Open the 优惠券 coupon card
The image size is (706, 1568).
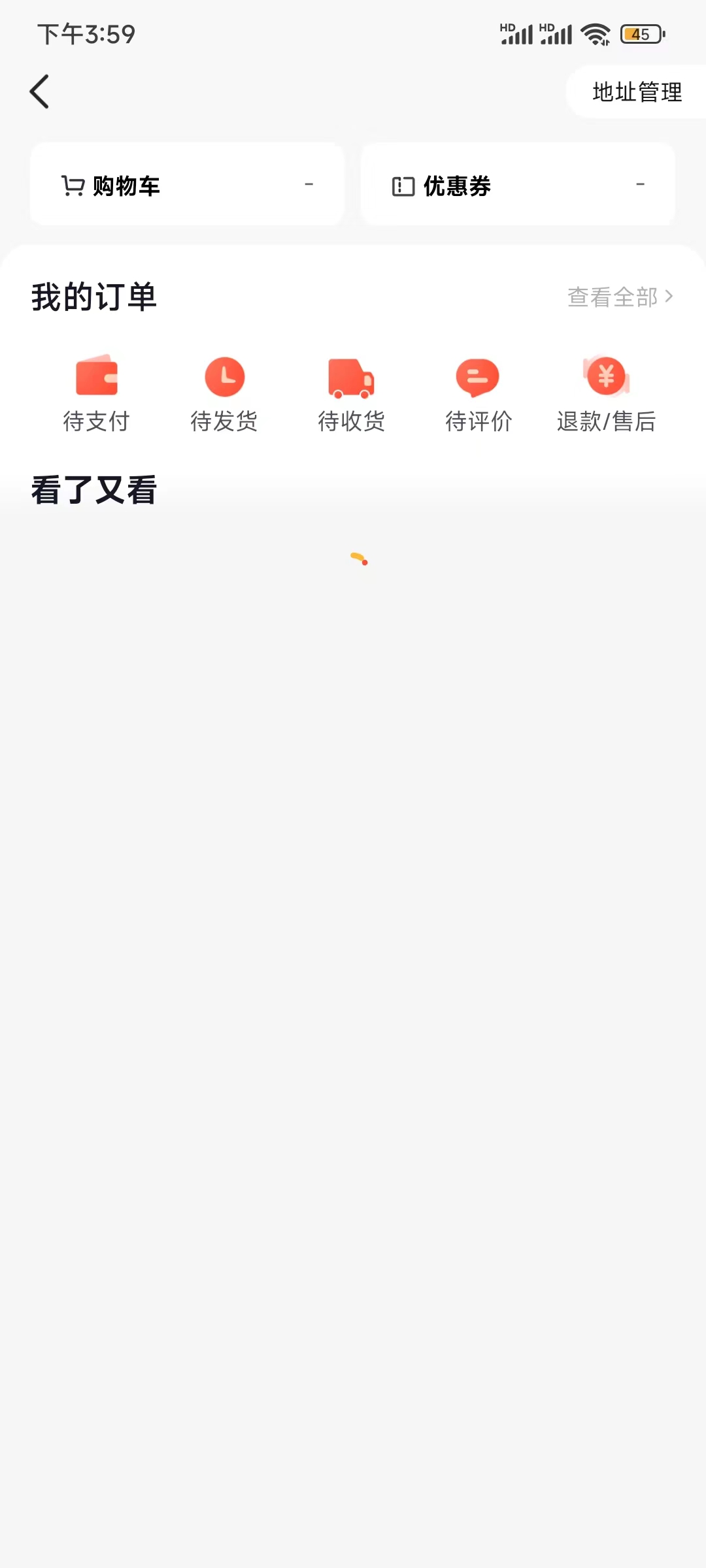(516, 184)
